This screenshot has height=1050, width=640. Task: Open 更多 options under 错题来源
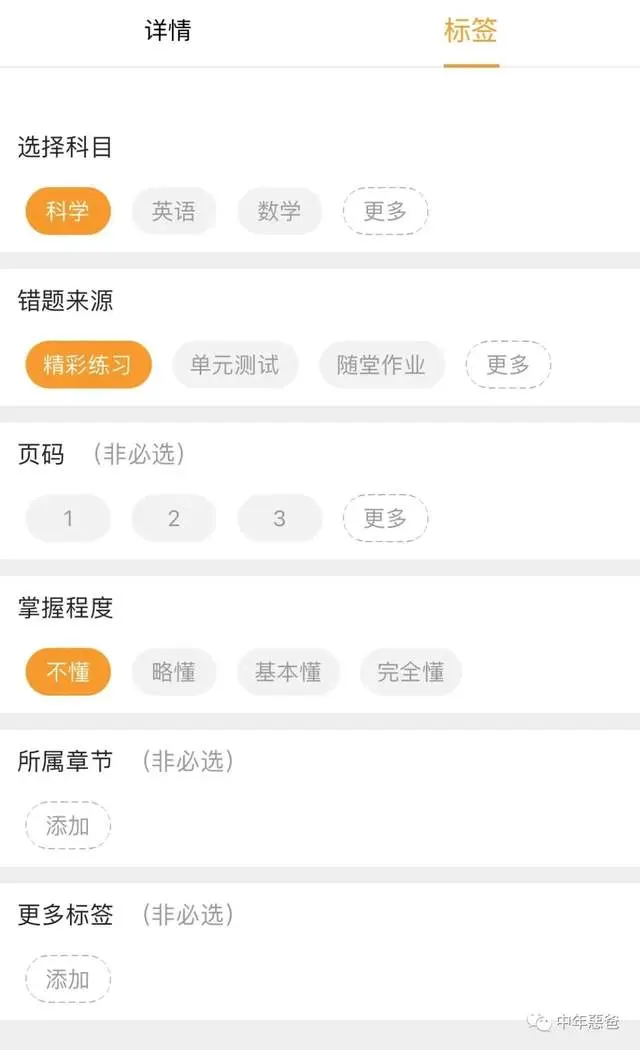point(508,365)
